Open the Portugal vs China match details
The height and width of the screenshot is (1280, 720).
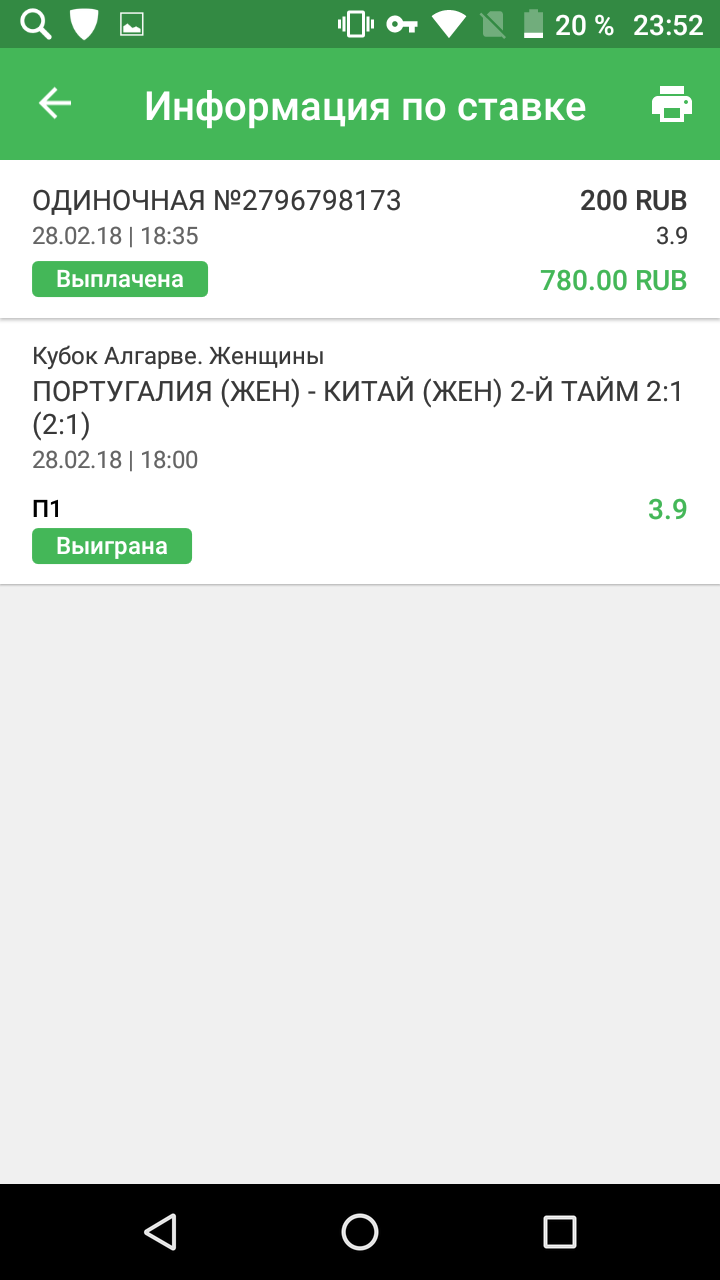(x=357, y=408)
